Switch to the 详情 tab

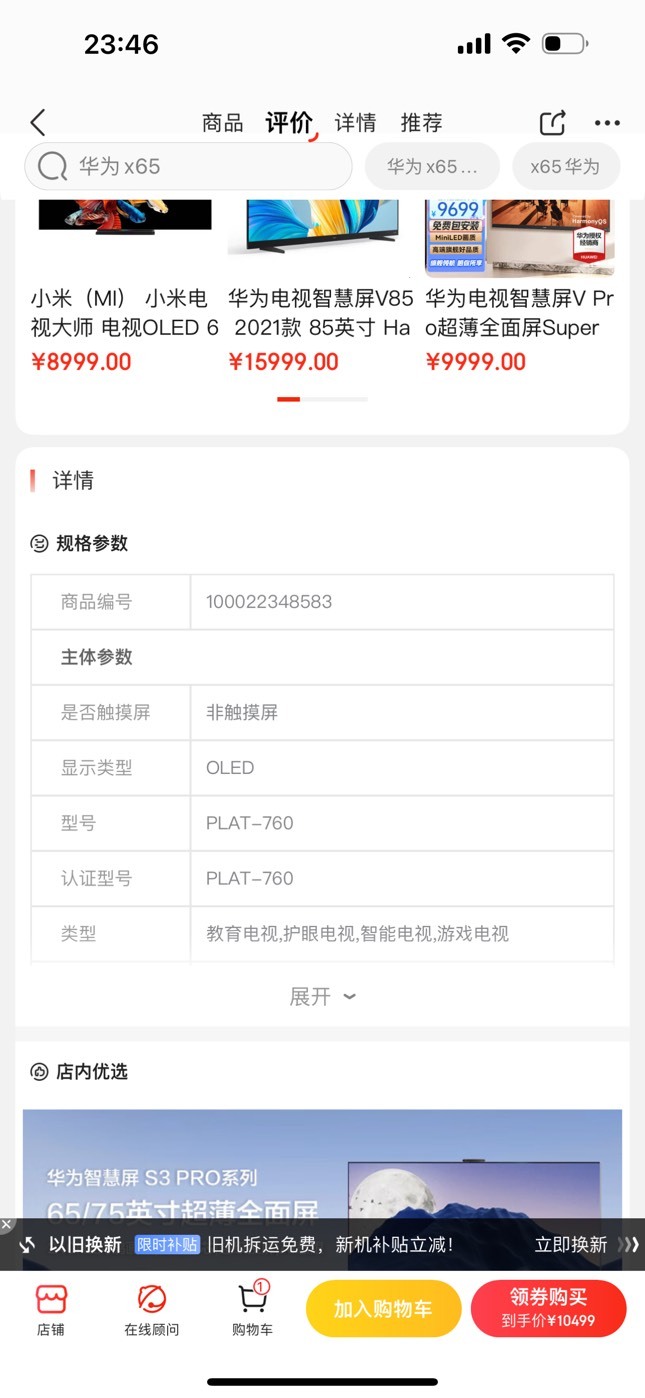pos(355,123)
